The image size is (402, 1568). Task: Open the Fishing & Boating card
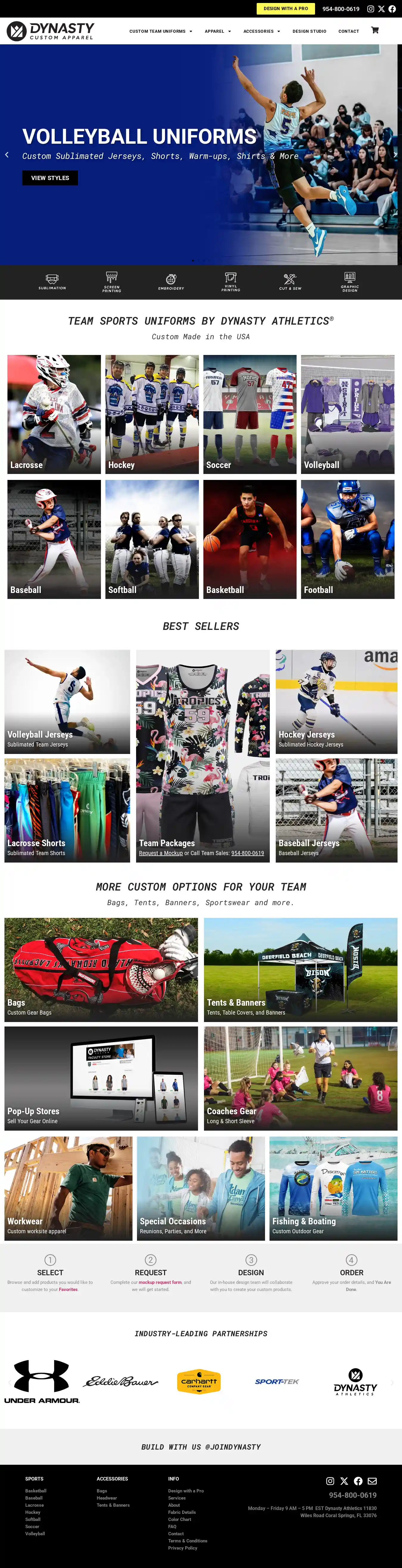pyautogui.click(x=333, y=1187)
